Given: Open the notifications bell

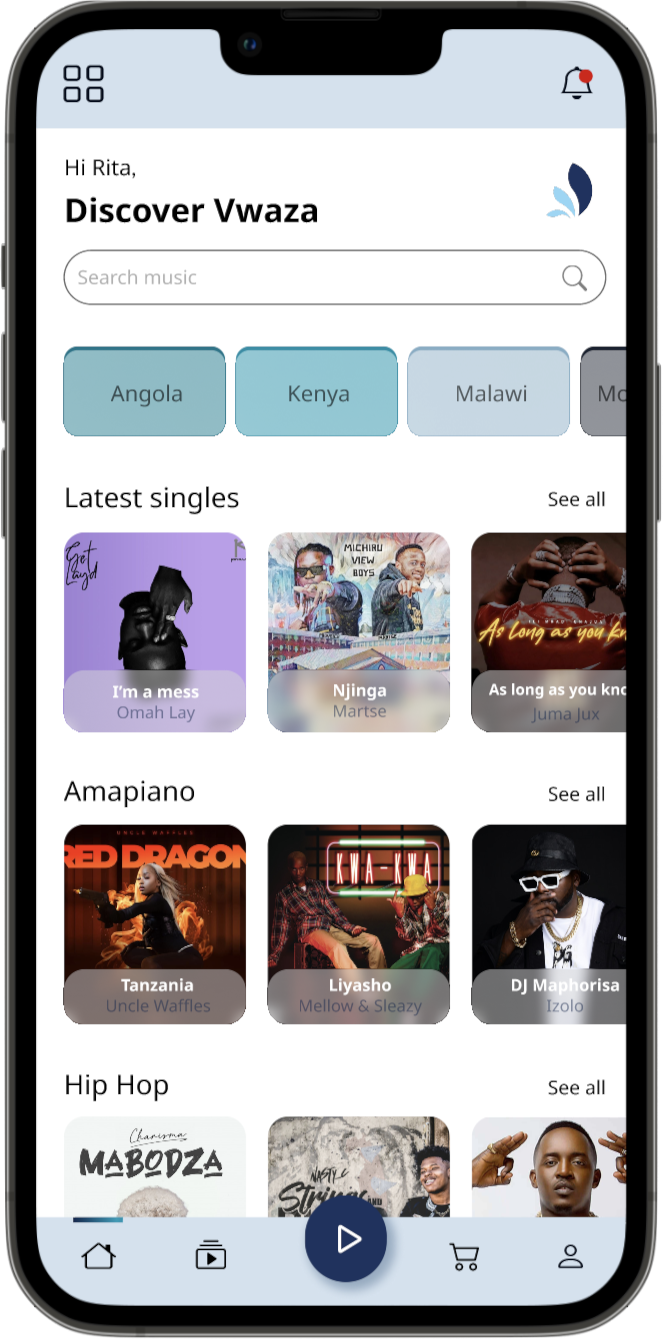Looking at the screenshot, I should point(577,84).
